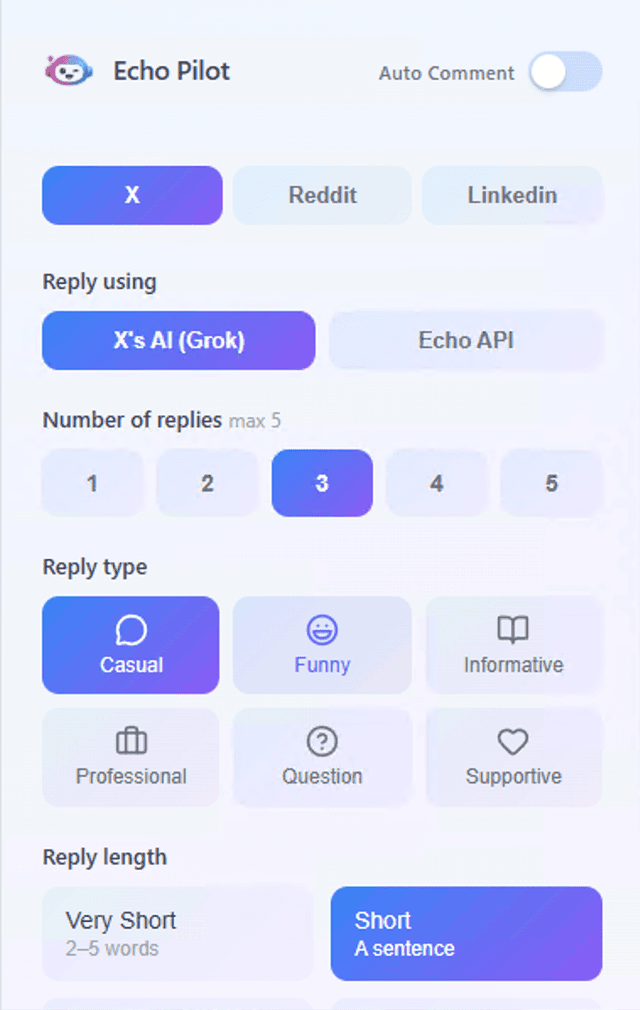
Task: Set number of replies to 1
Action: pyautogui.click(x=92, y=483)
